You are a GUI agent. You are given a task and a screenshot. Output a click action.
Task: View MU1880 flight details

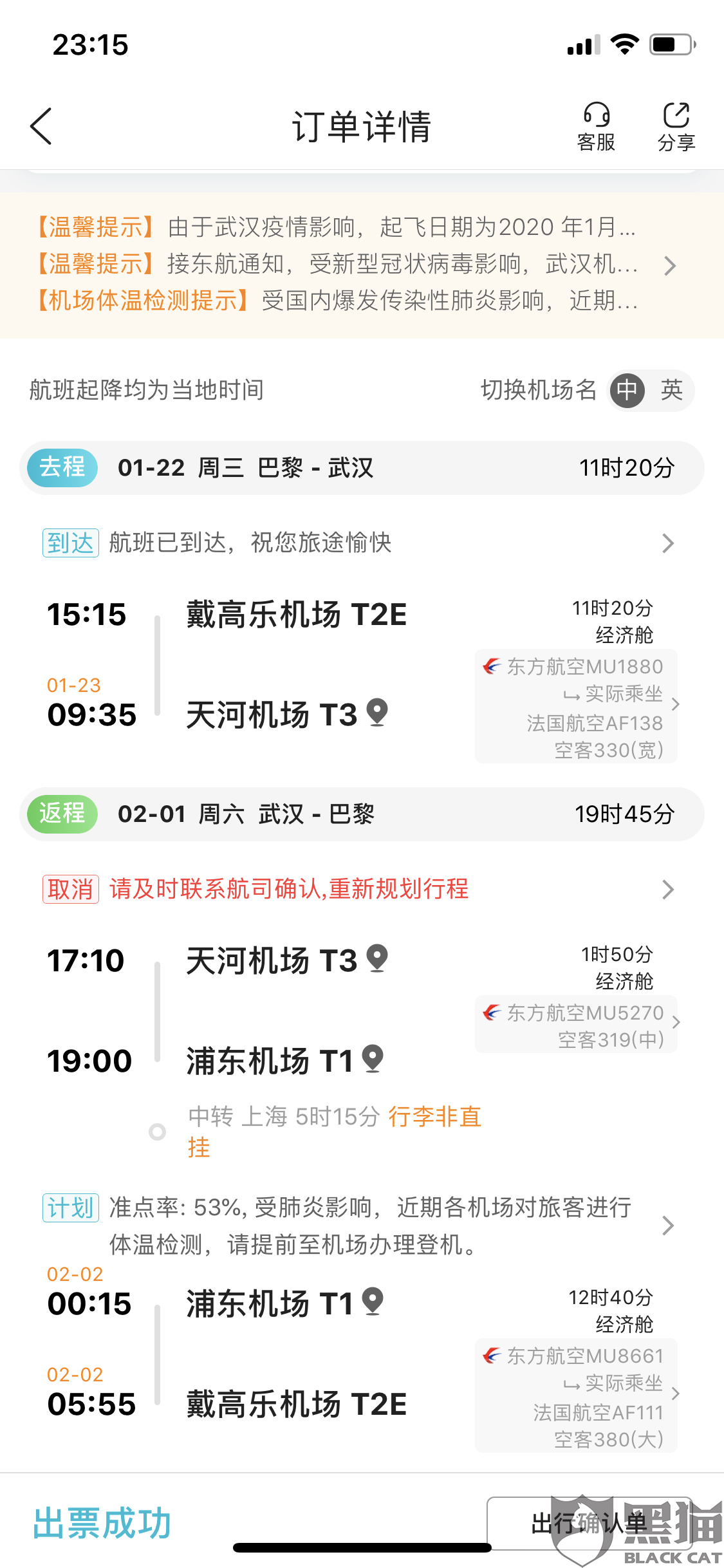[x=576, y=707]
